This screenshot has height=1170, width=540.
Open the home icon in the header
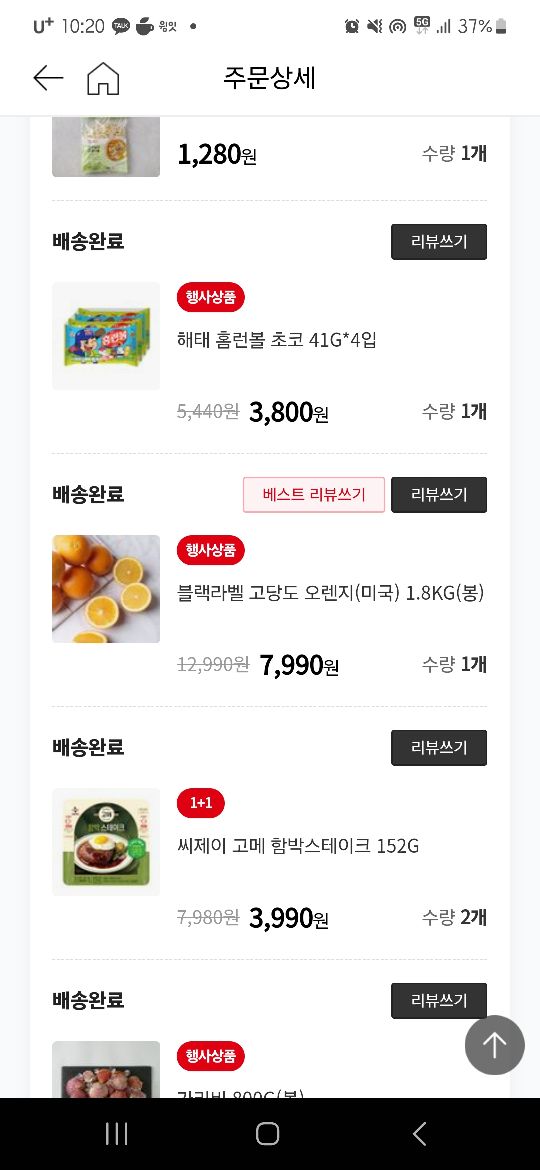pyautogui.click(x=103, y=78)
